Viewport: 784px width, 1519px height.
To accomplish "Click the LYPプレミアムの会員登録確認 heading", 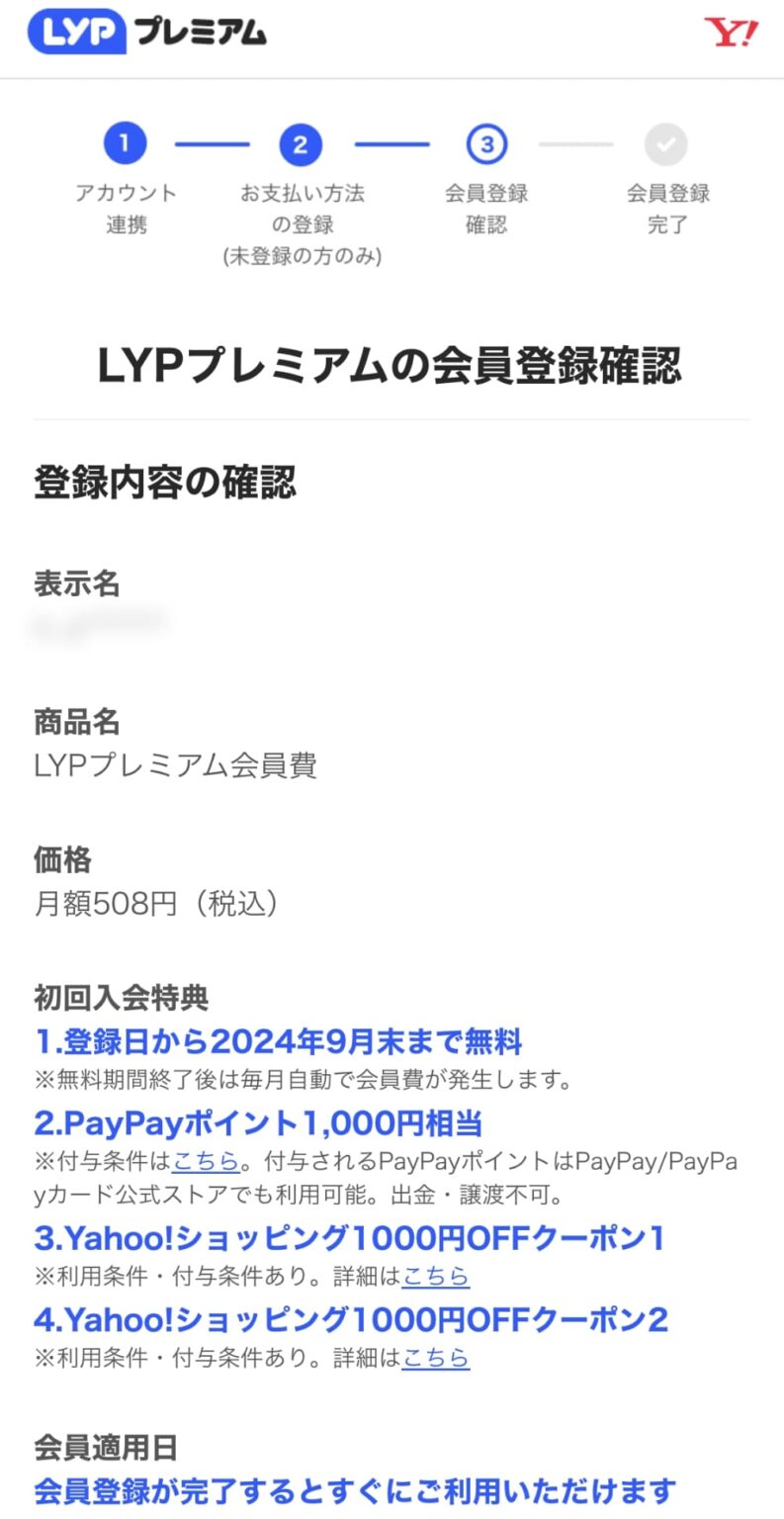I will pos(392,365).
